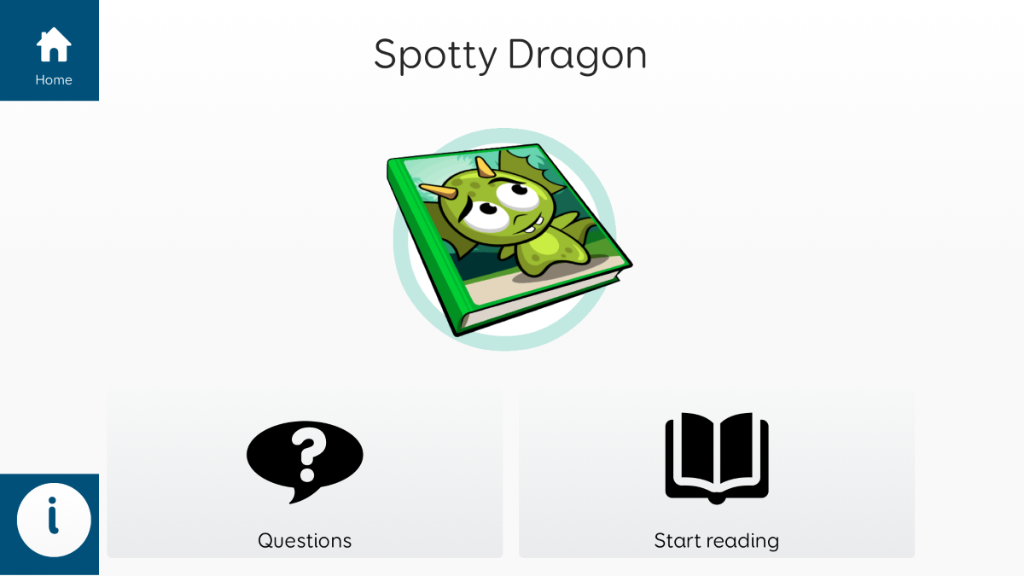This screenshot has width=1024, height=576.
Task: Go to the Home screen
Action: (50, 52)
